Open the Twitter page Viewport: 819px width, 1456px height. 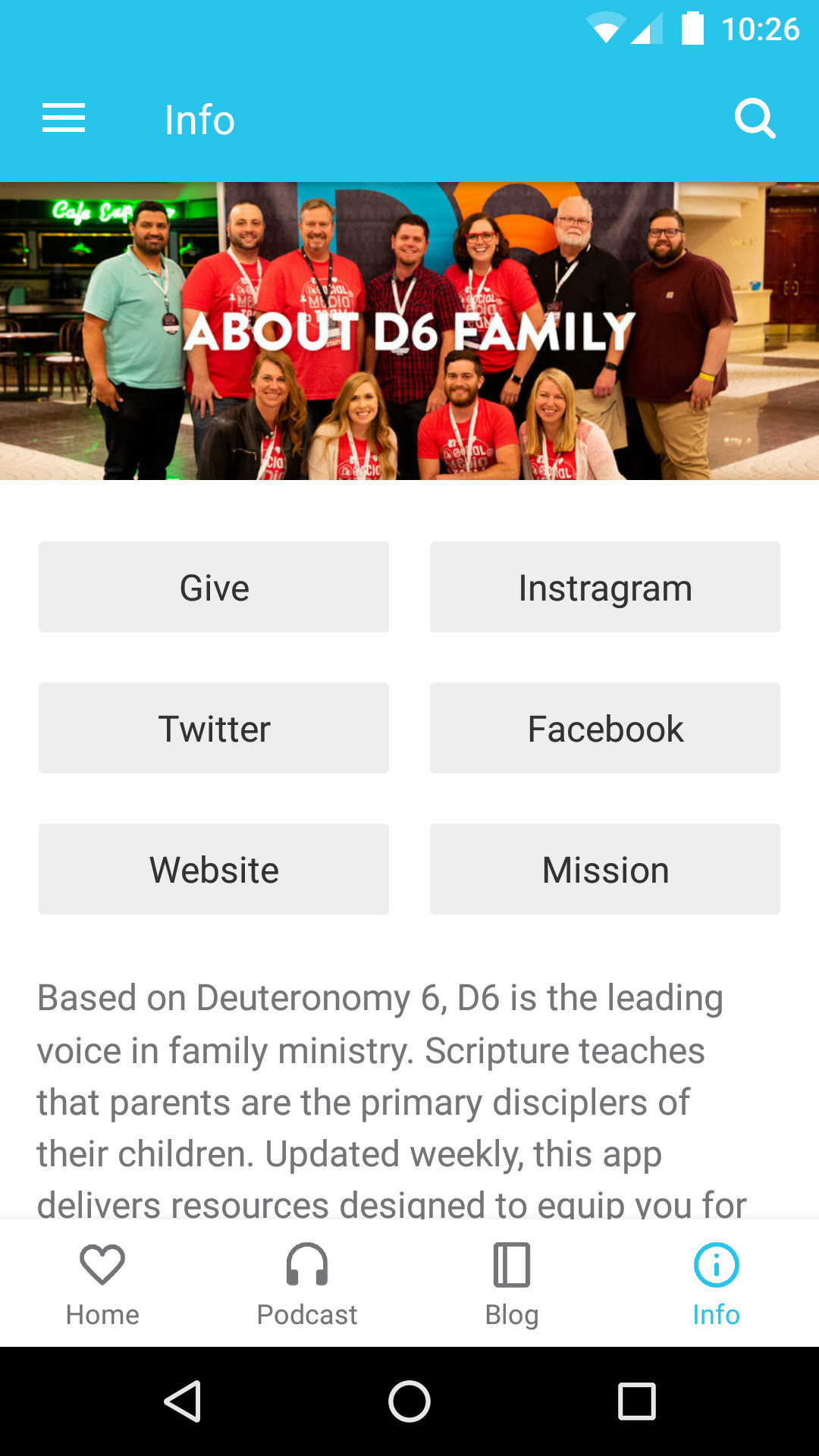tap(214, 727)
